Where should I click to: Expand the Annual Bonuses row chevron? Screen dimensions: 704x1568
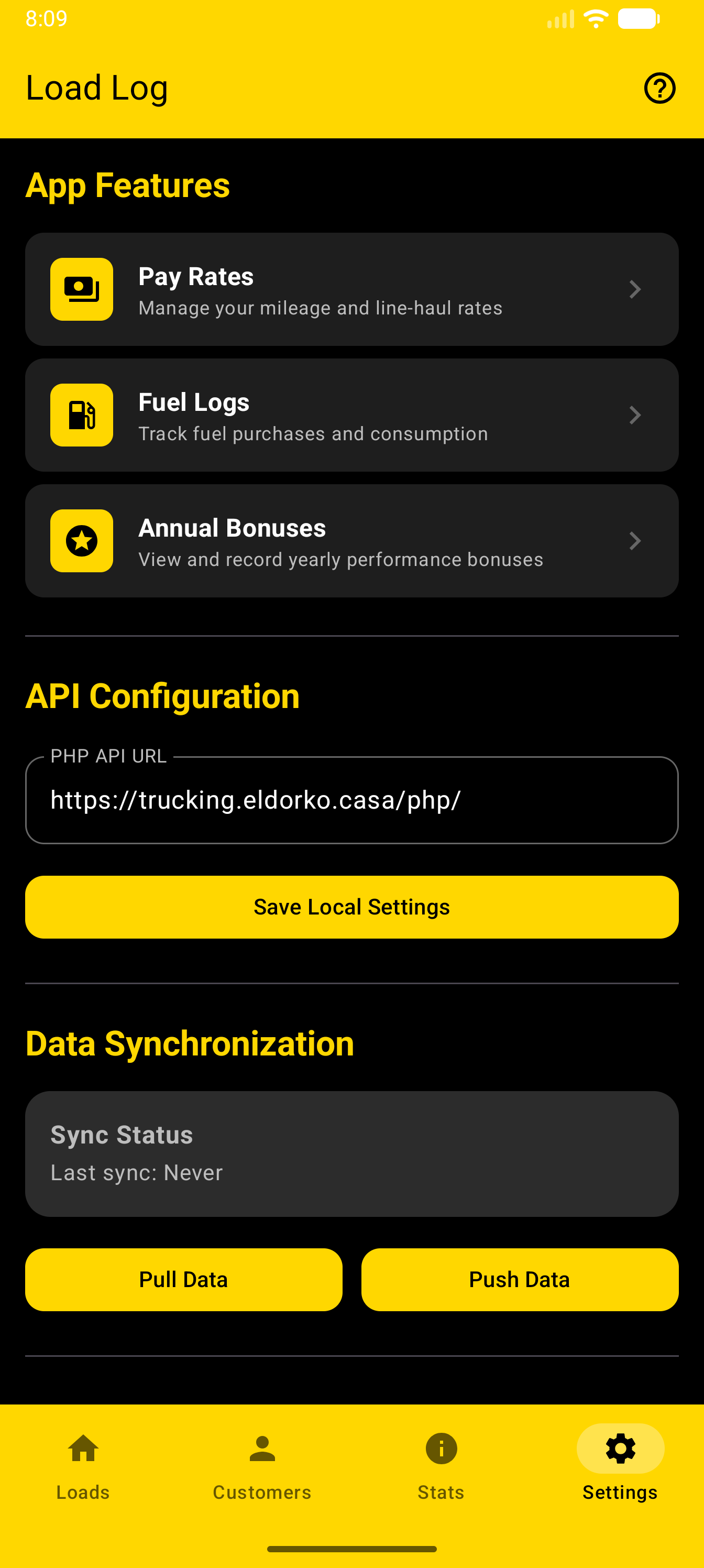[x=636, y=541]
